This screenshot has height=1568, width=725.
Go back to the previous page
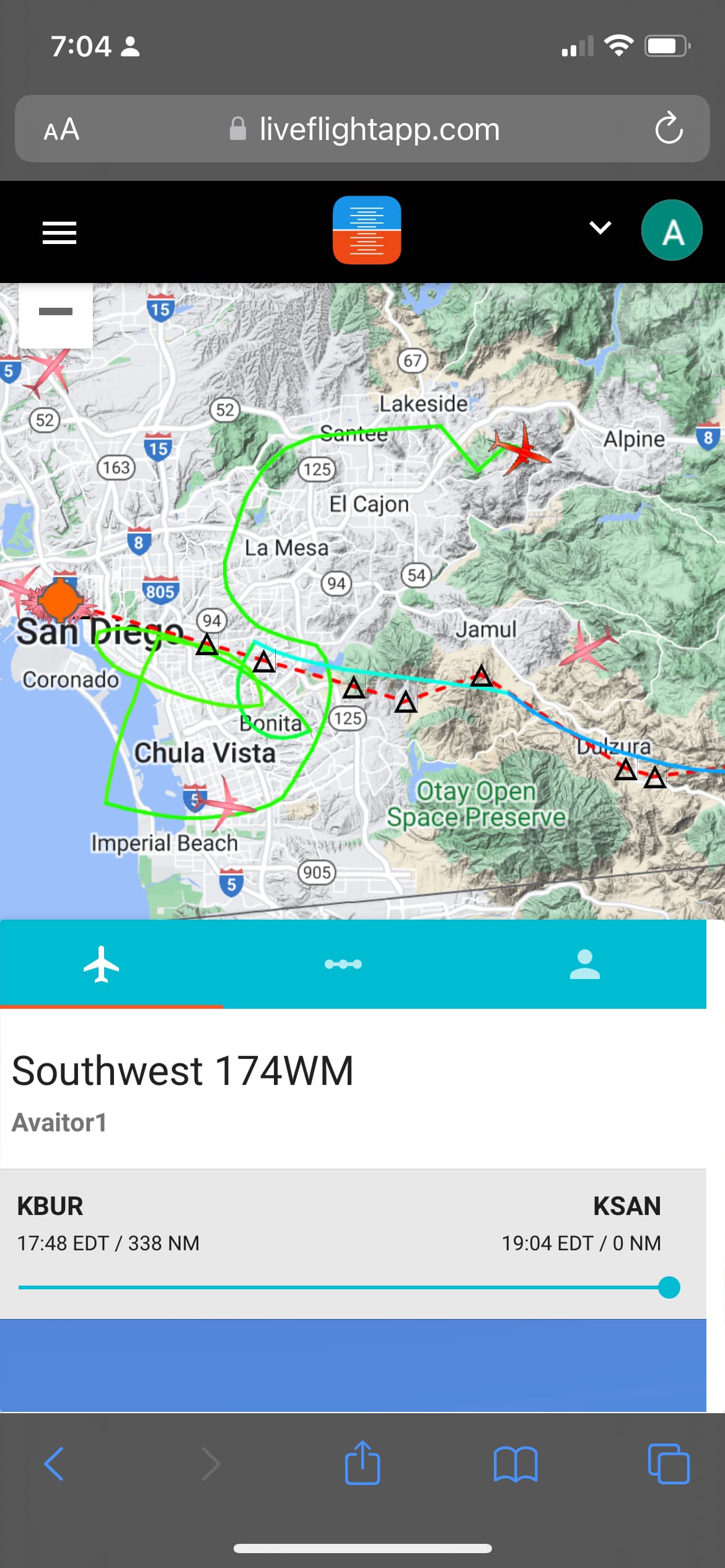(x=54, y=1464)
